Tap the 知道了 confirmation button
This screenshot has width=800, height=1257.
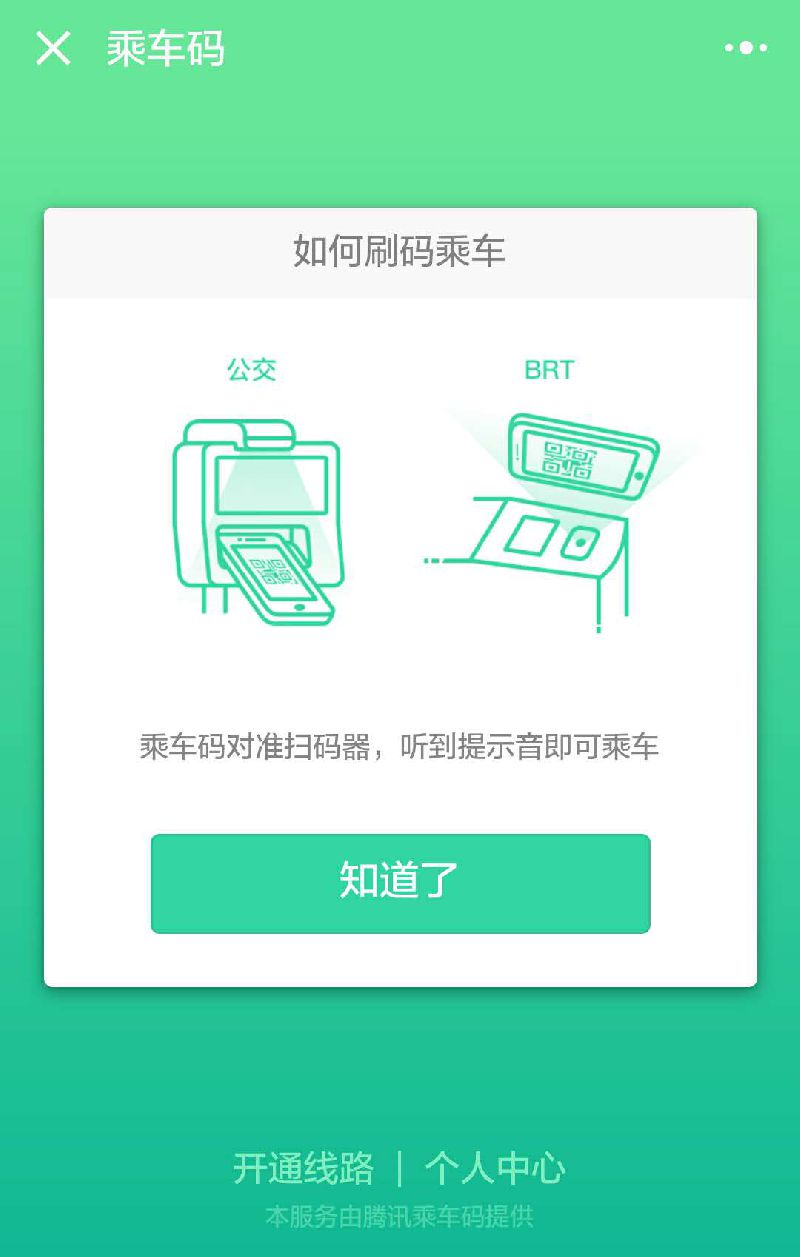click(400, 882)
